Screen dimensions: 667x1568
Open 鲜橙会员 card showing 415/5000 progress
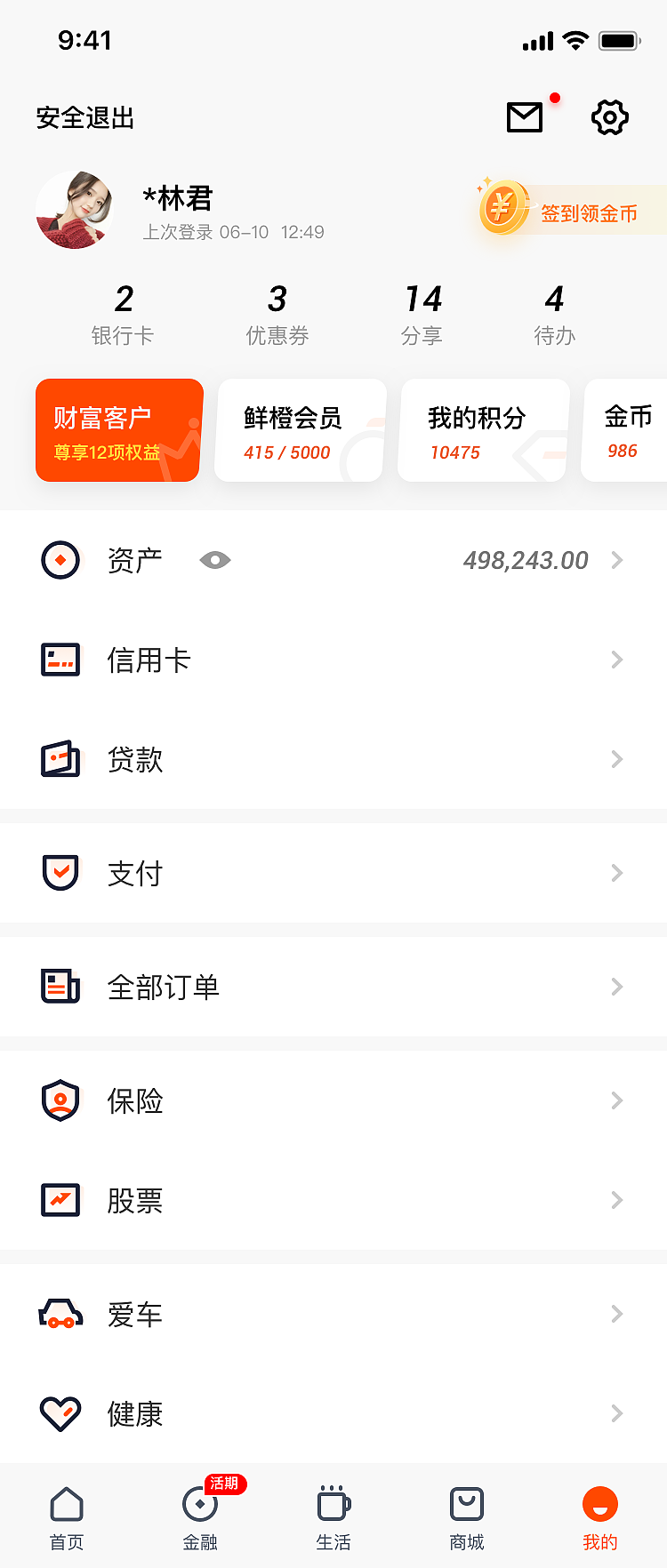[x=299, y=430]
